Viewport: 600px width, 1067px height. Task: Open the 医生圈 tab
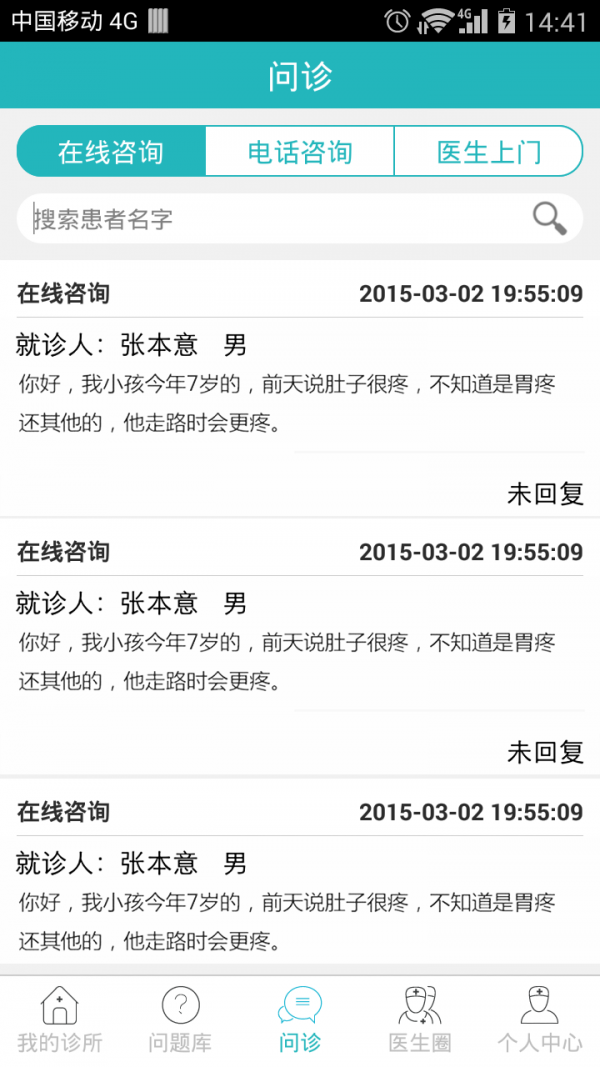420,1019
